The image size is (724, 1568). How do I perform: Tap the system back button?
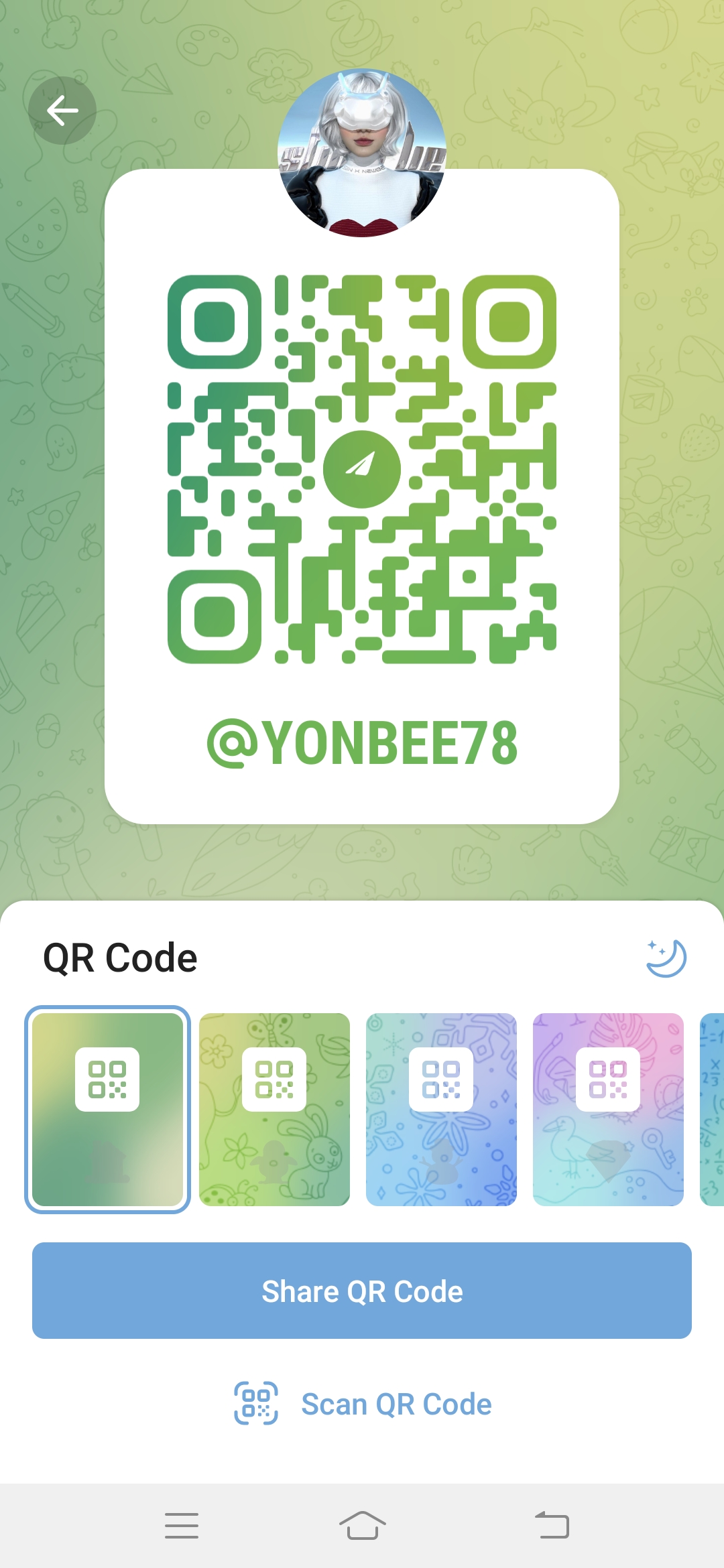tap(552, 1526)
